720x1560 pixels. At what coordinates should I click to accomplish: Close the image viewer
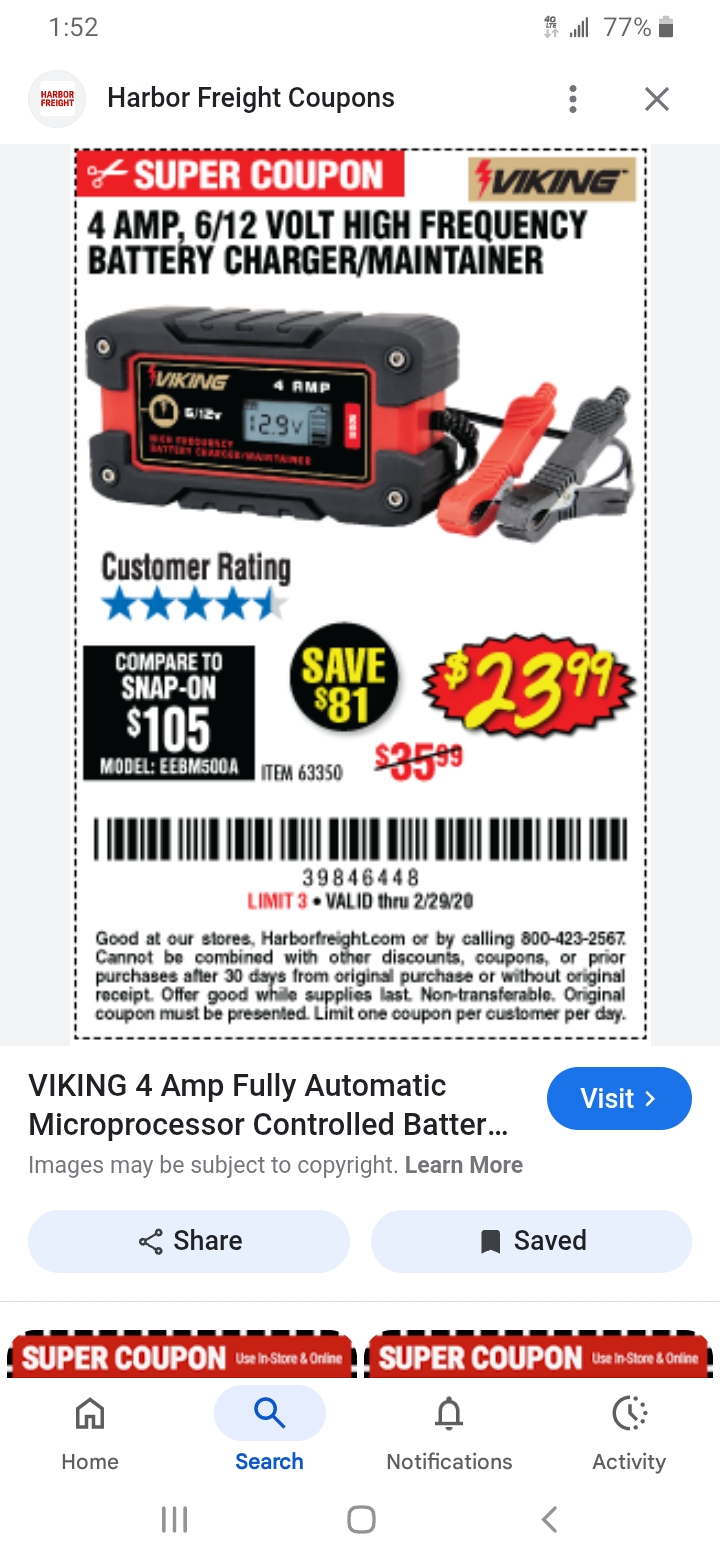[x=656, y=99]
